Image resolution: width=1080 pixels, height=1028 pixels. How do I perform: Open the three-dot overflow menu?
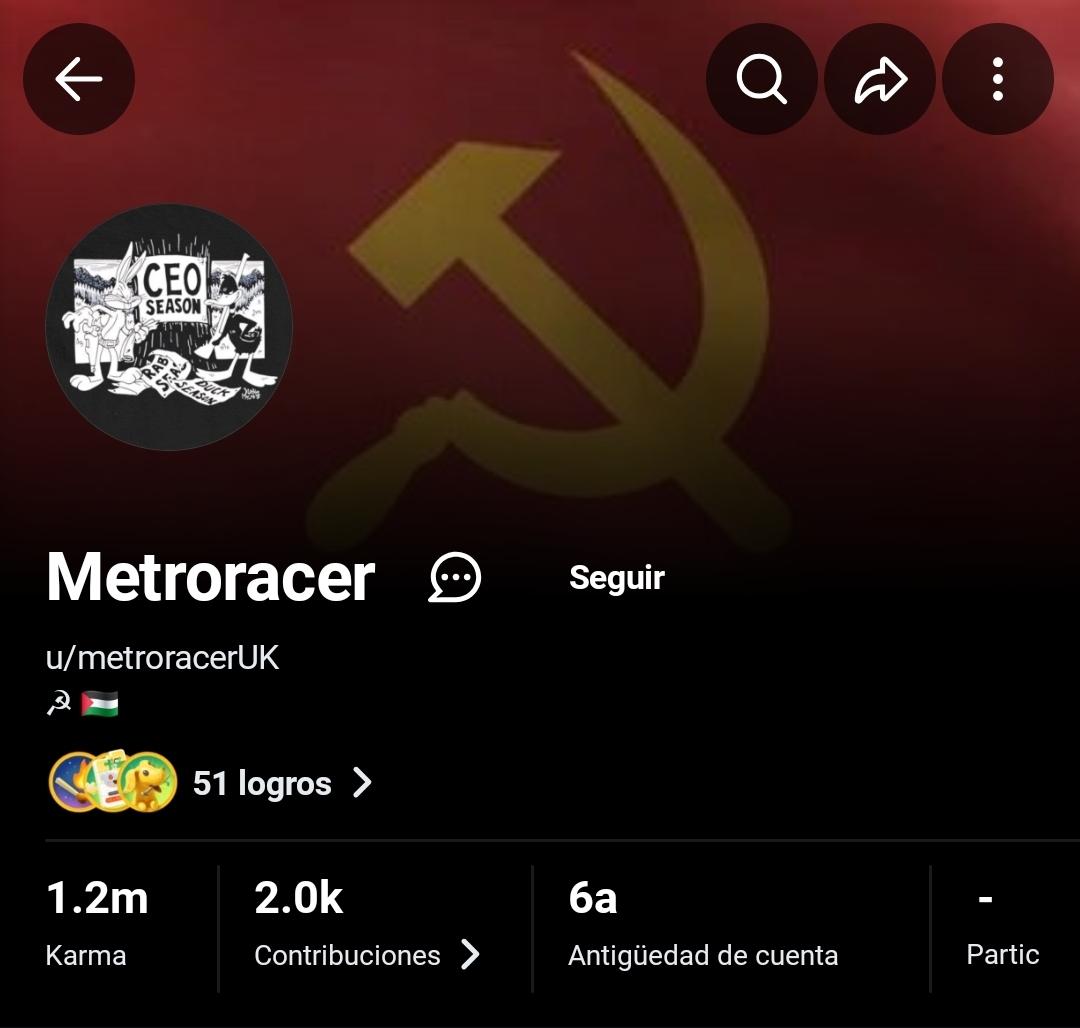point(997,79)
